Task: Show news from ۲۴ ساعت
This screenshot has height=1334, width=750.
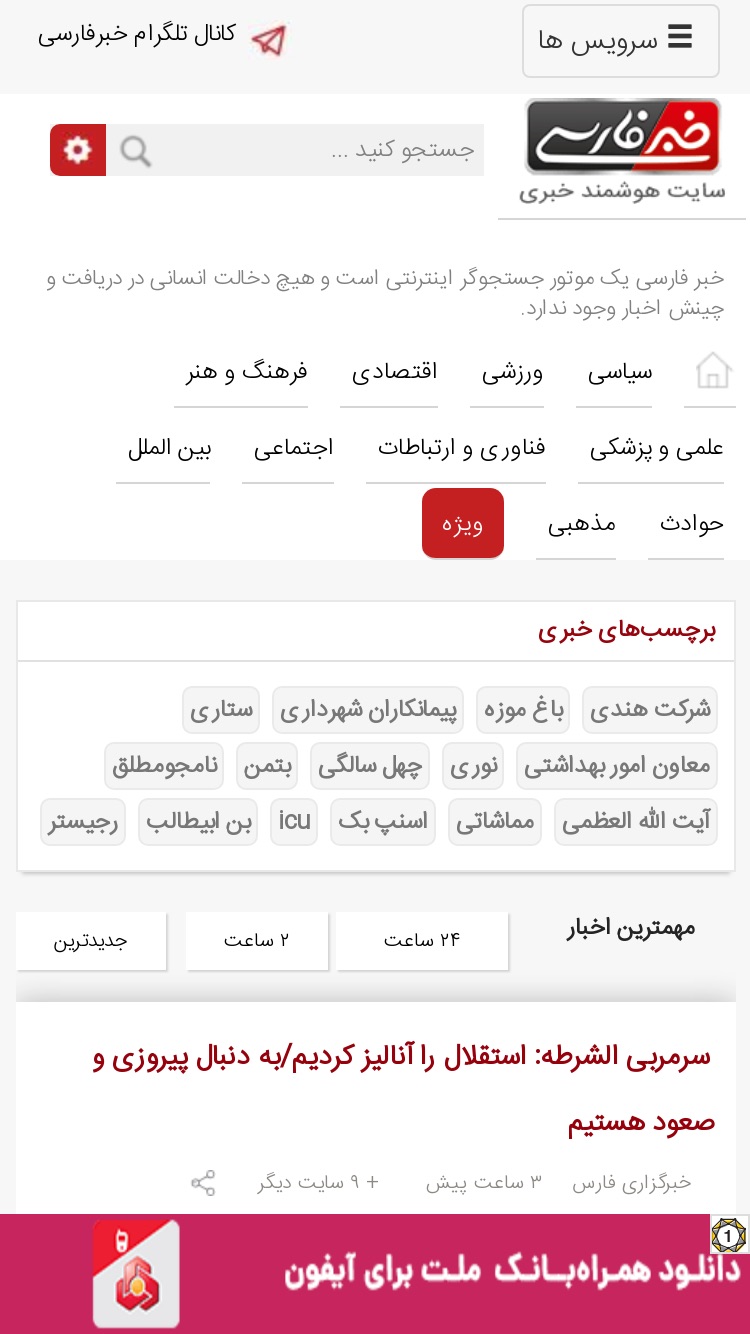Action: click(422, 940)
